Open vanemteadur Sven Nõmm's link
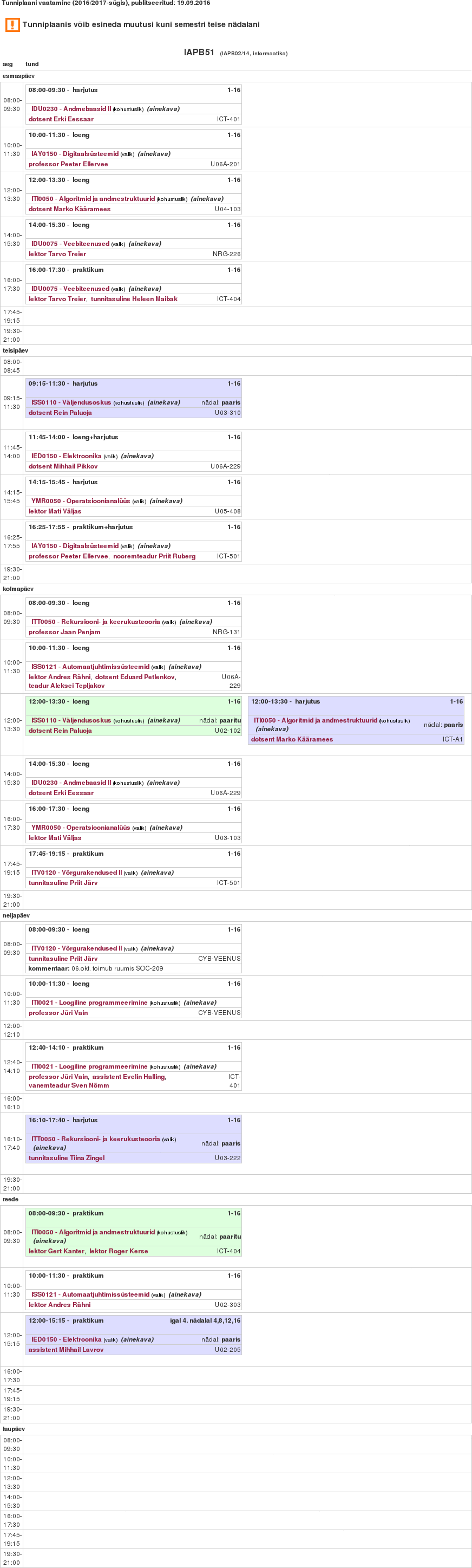Screen dimensions: 472x1568 click(x=68, y=1085)
